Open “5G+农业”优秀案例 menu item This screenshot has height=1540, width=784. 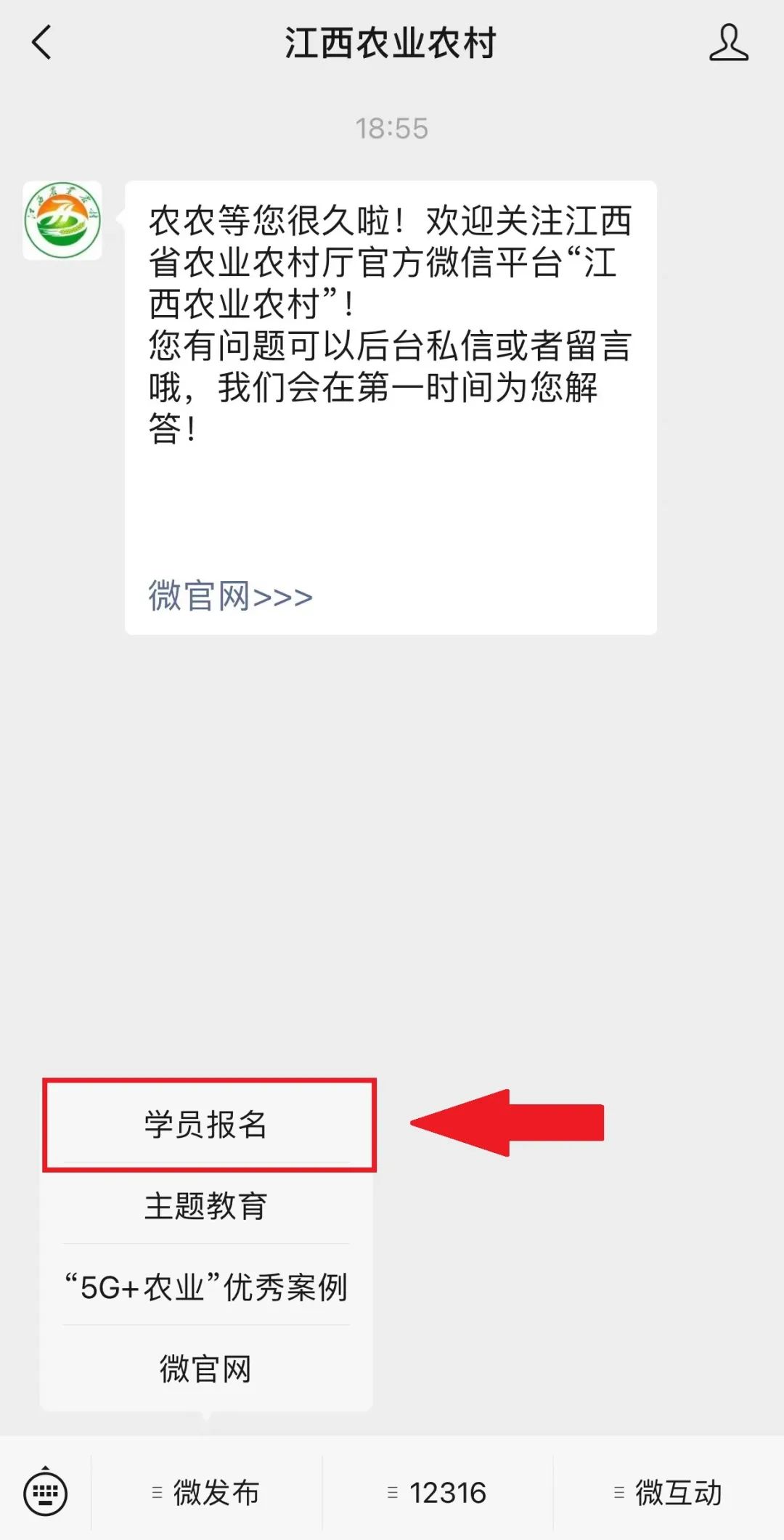point(206,1287)
